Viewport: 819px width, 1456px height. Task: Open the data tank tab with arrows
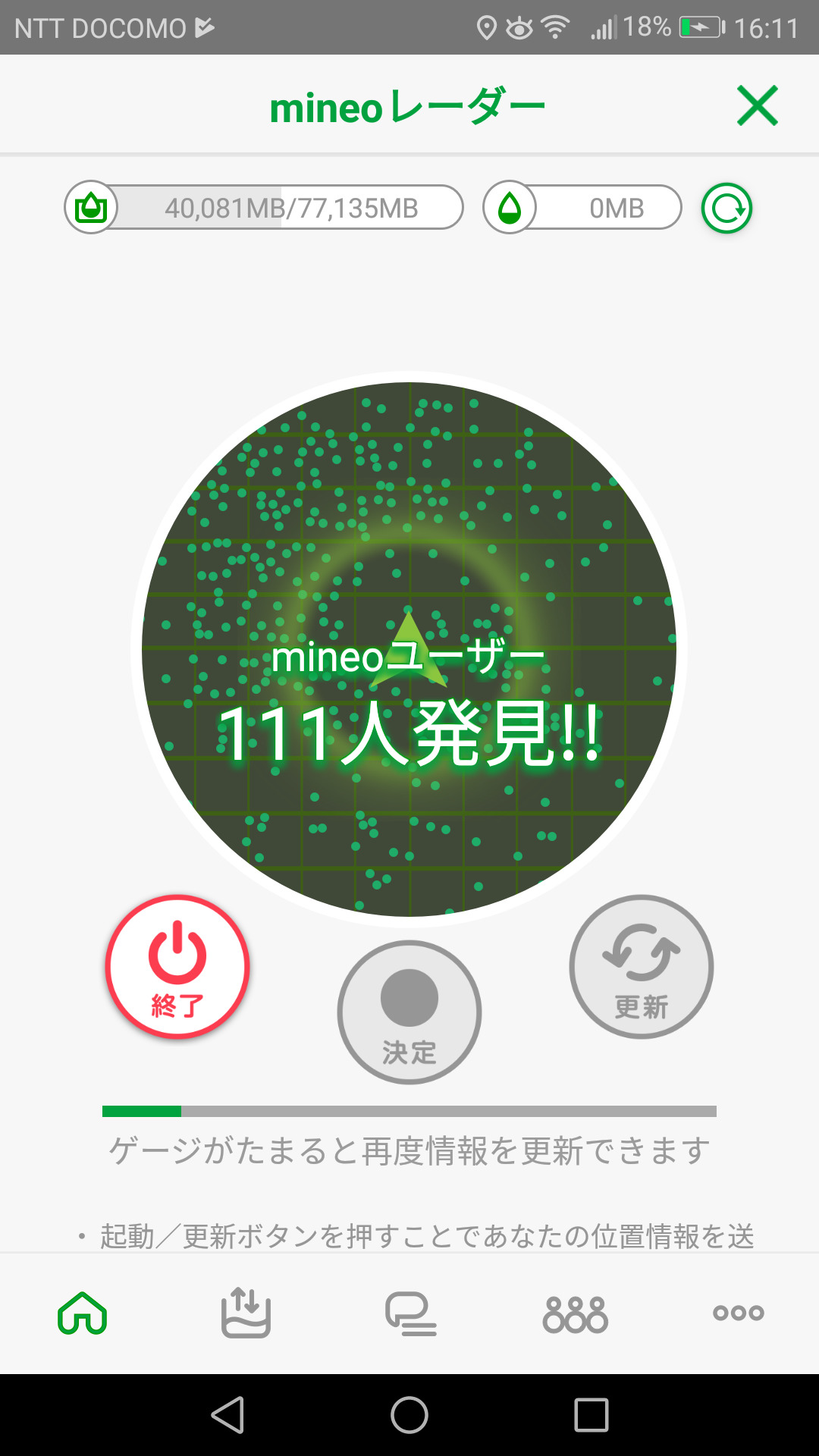[x=246, y=1313]
